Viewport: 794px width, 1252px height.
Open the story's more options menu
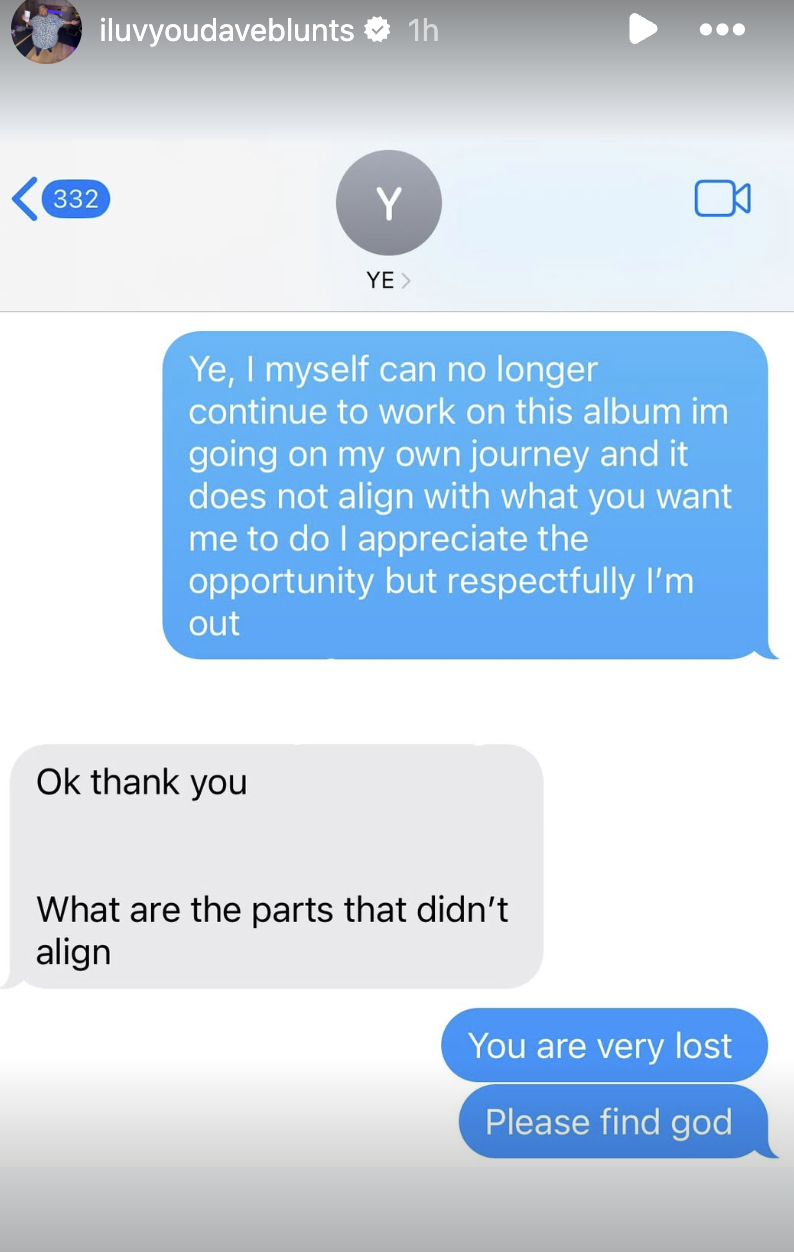pos(722,30)
